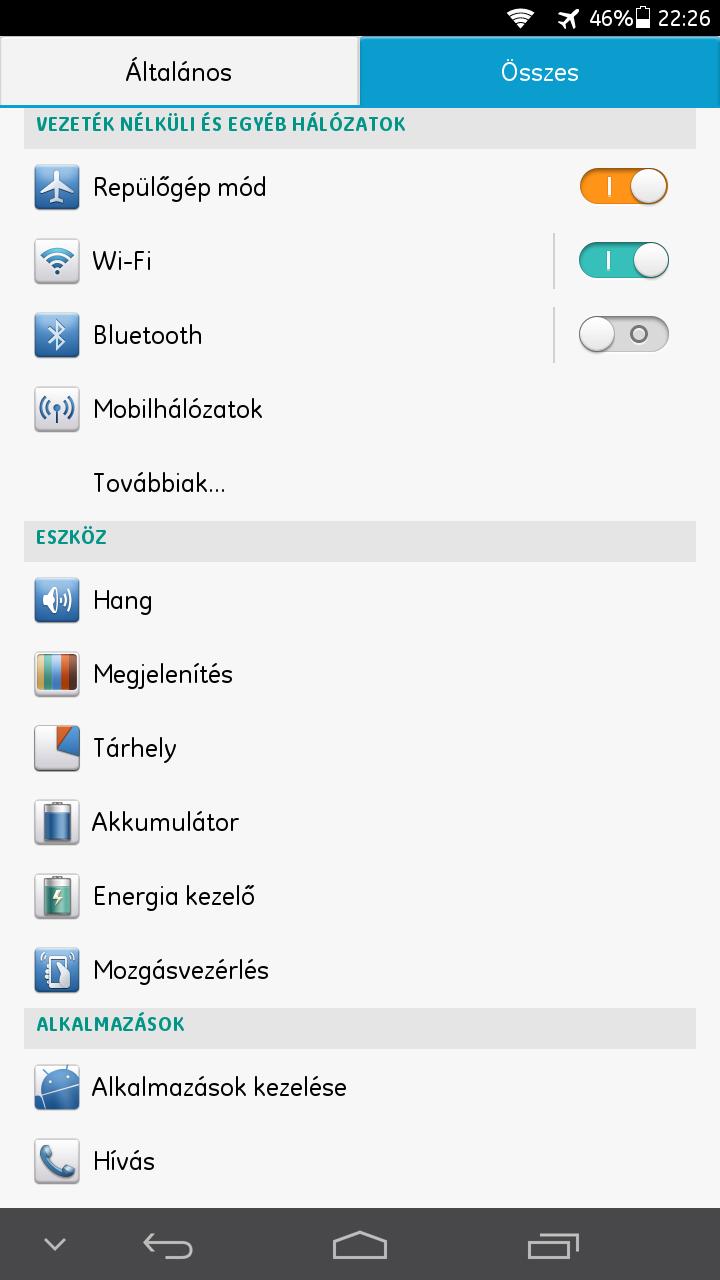Screen dimensions: 720x1280
Task: Go back using the navigation bar
Action: (x=167, y=1245)
